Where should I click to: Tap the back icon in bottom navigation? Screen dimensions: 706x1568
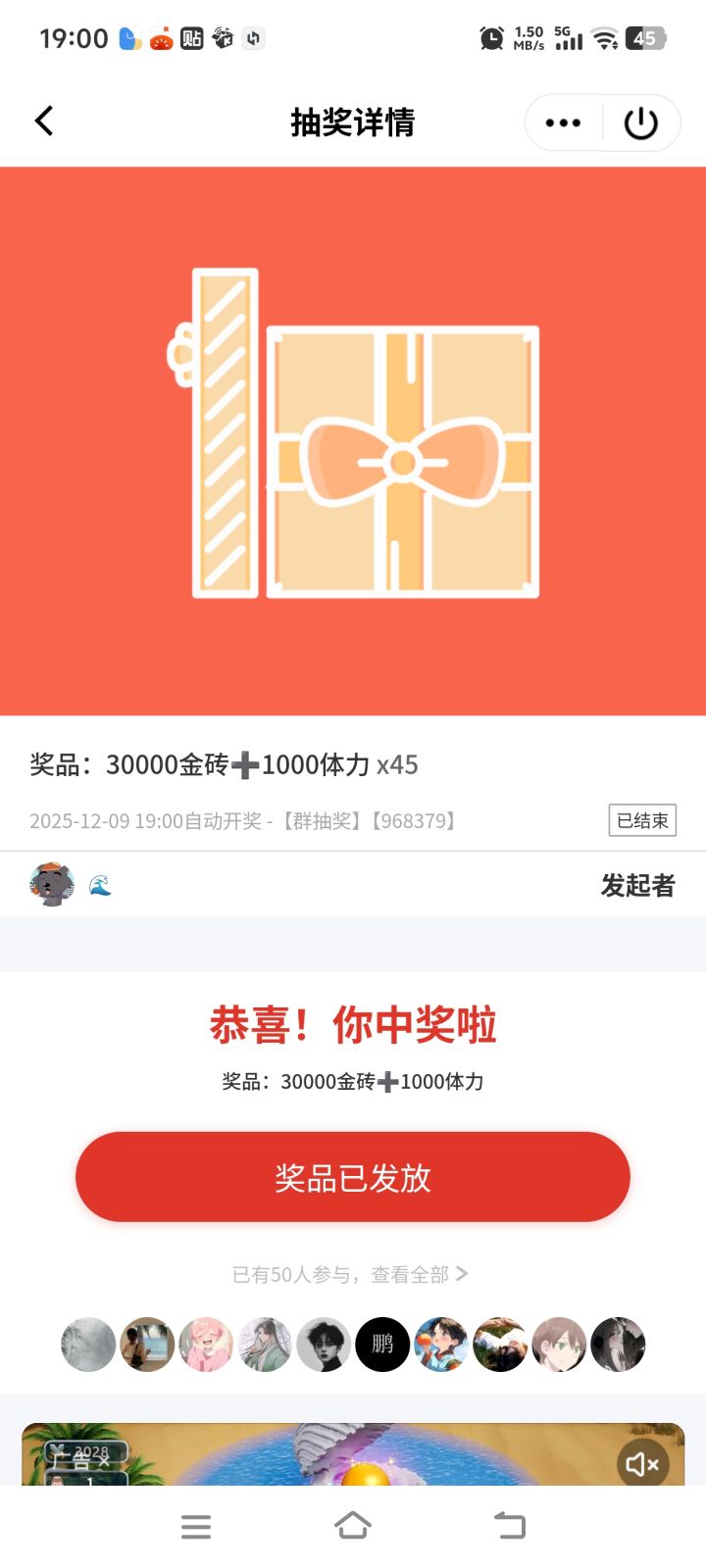[509, 1525]
